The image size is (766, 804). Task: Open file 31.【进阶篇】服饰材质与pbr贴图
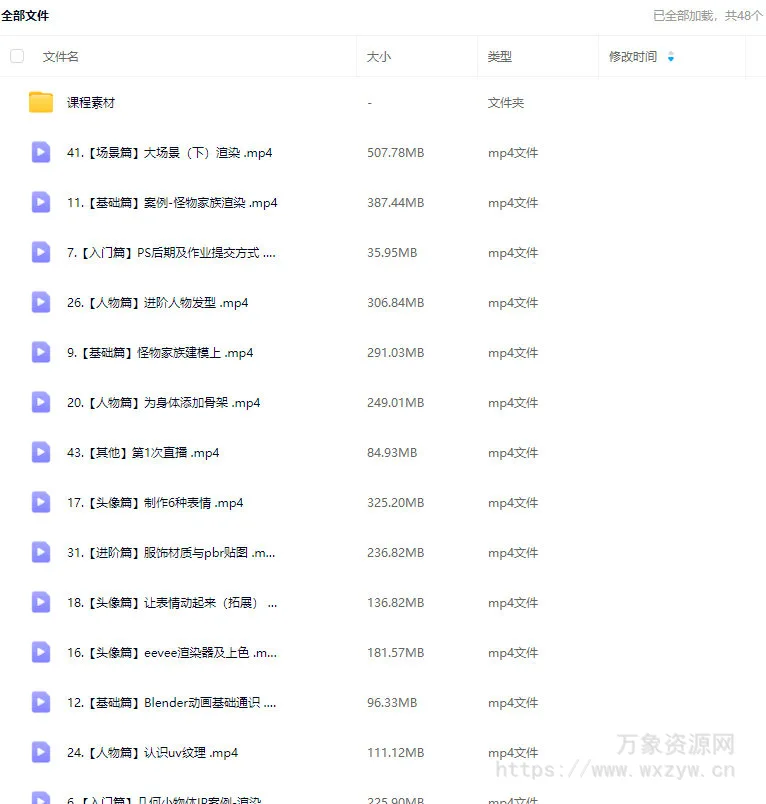point(171,553)
